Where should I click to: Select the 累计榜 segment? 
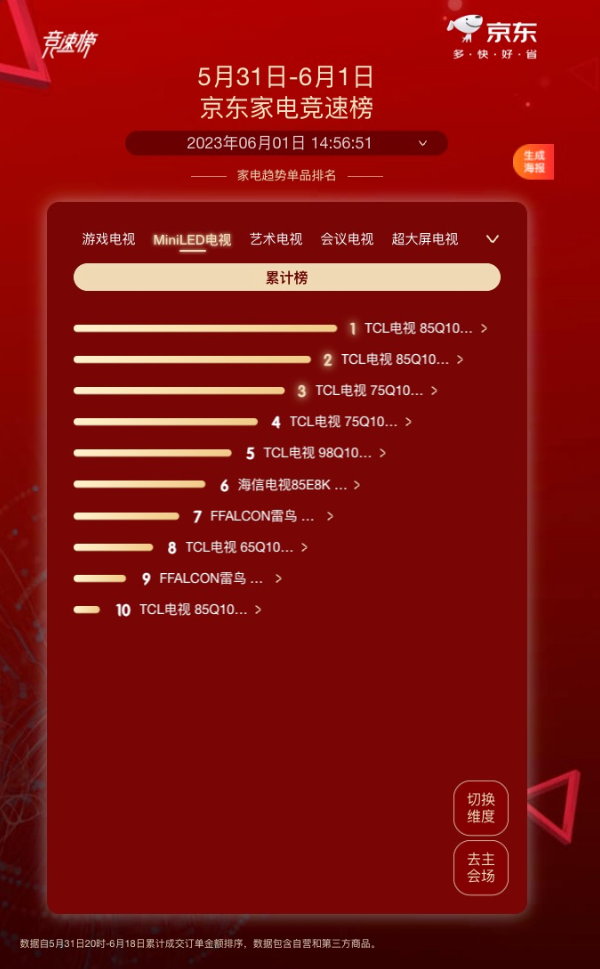(287, 278)
